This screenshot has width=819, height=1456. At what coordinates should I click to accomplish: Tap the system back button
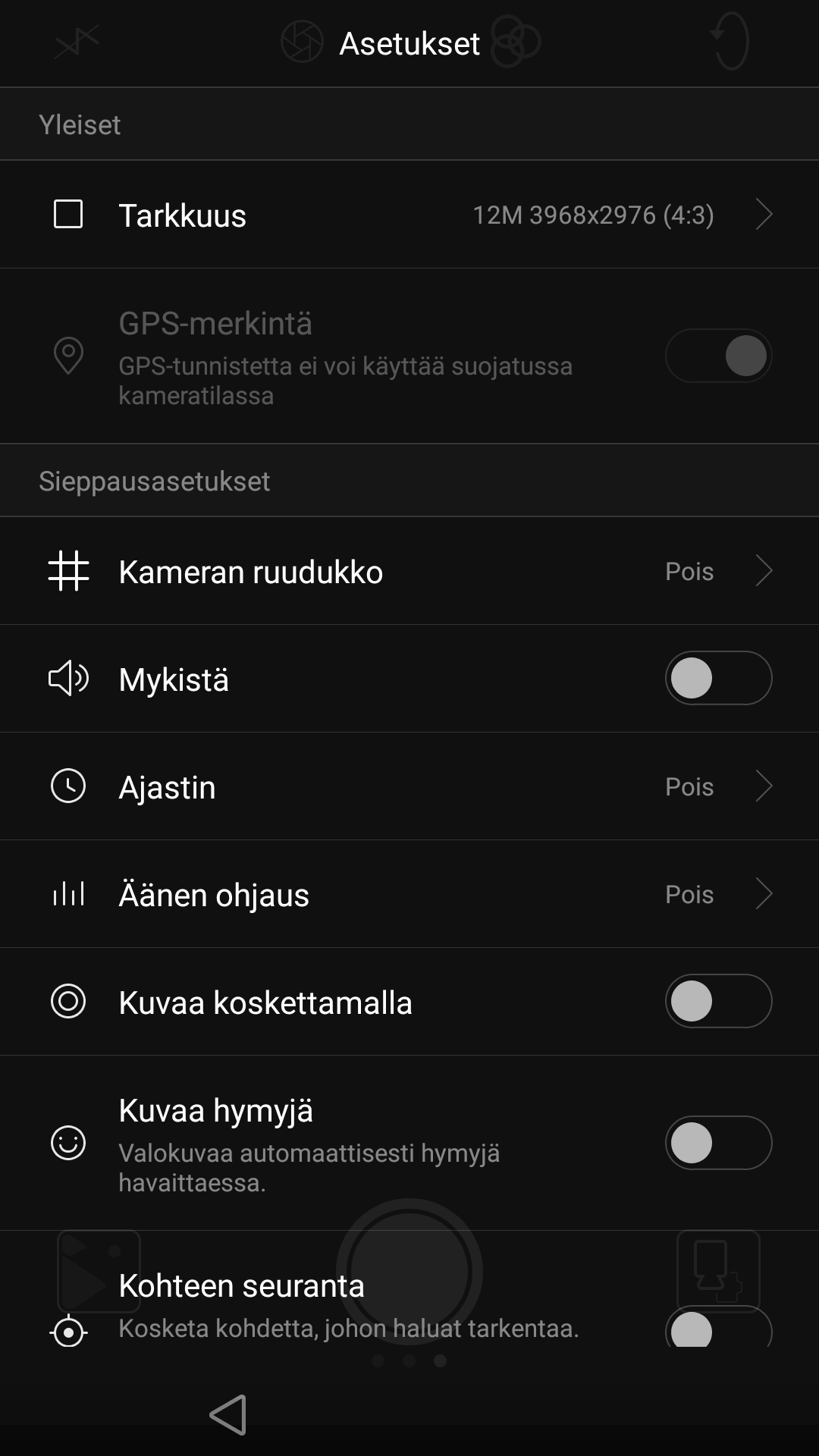pyautogui.click(x=228, y=1414)
